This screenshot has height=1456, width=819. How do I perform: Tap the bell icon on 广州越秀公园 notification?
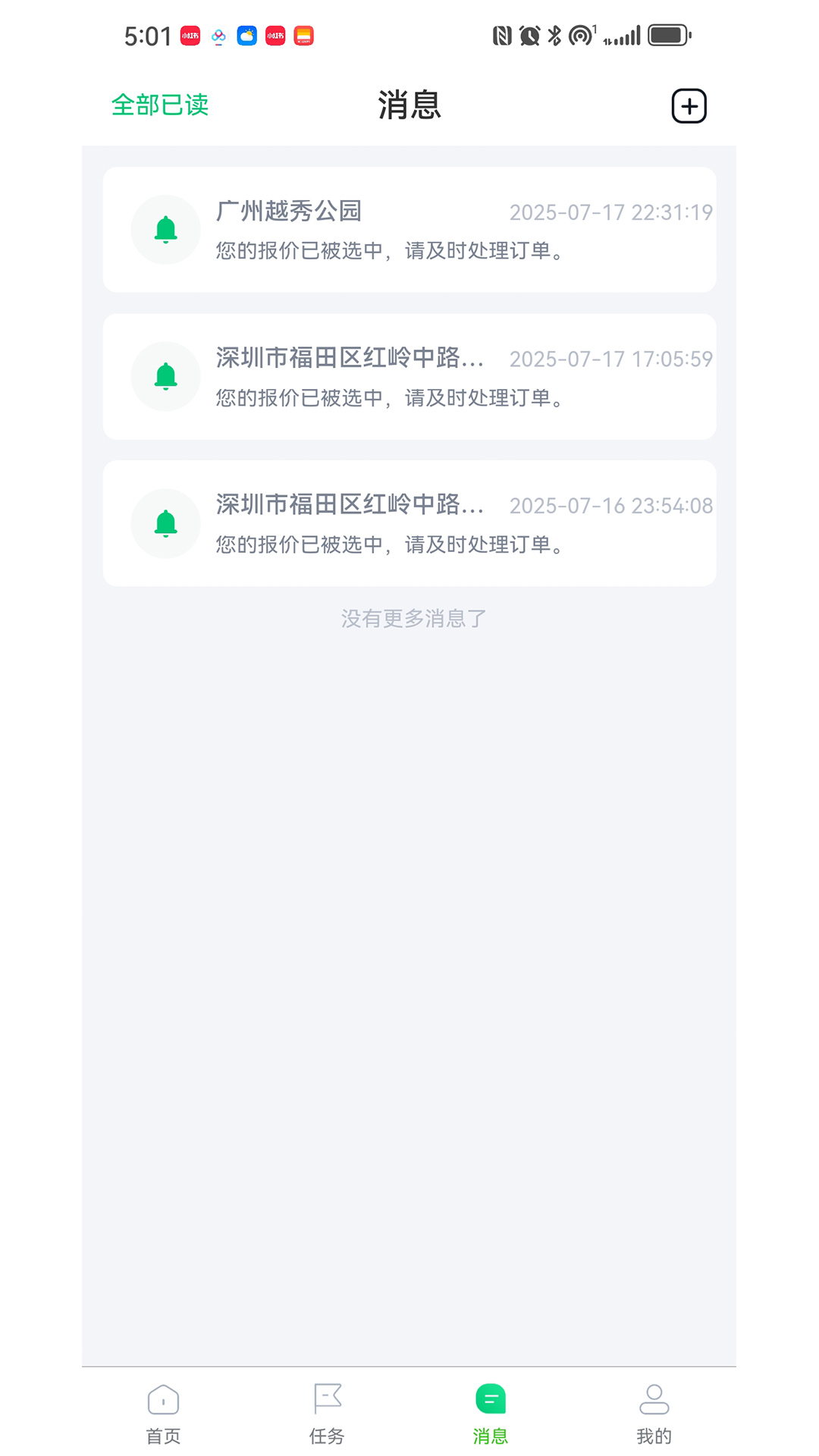click(165, 229)
